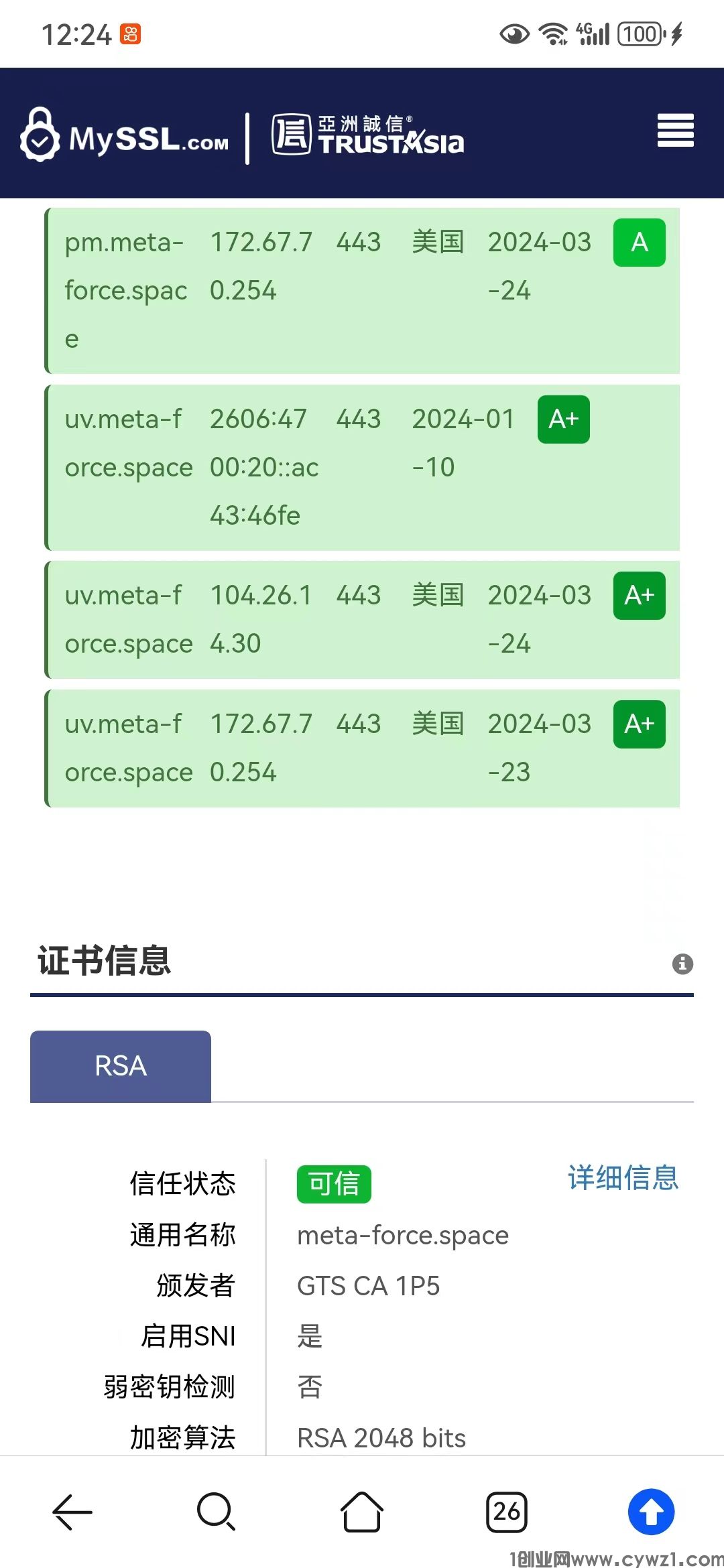This screenshot has height=1568, width=724.
Task: Open the hamburger menu
Action: [675, 130]
